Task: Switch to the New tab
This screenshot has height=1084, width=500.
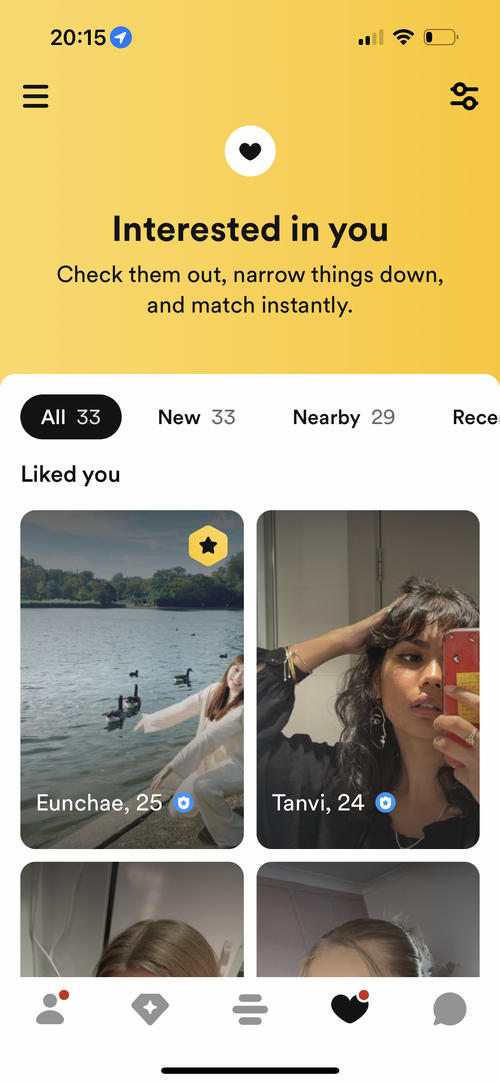Action: (x=196, y=417)
